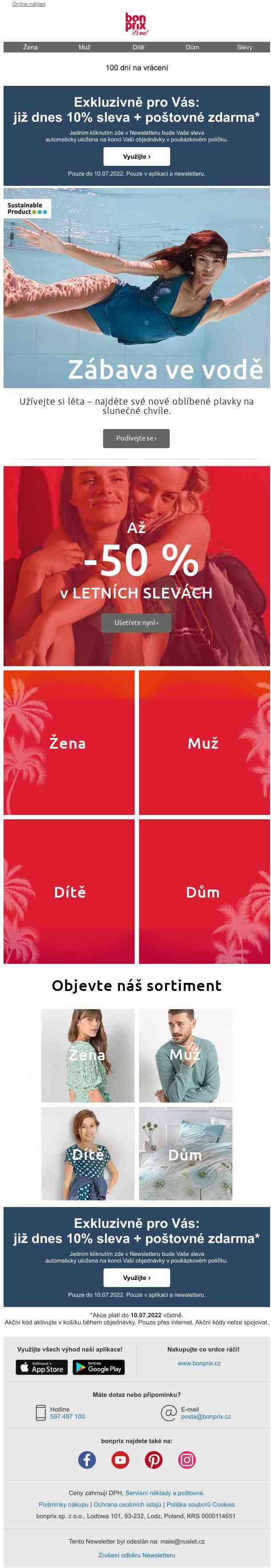Open the red Dítě sale tile
Screen dimensions: 271x1568
pyautogui.click(x=69, y=891)
